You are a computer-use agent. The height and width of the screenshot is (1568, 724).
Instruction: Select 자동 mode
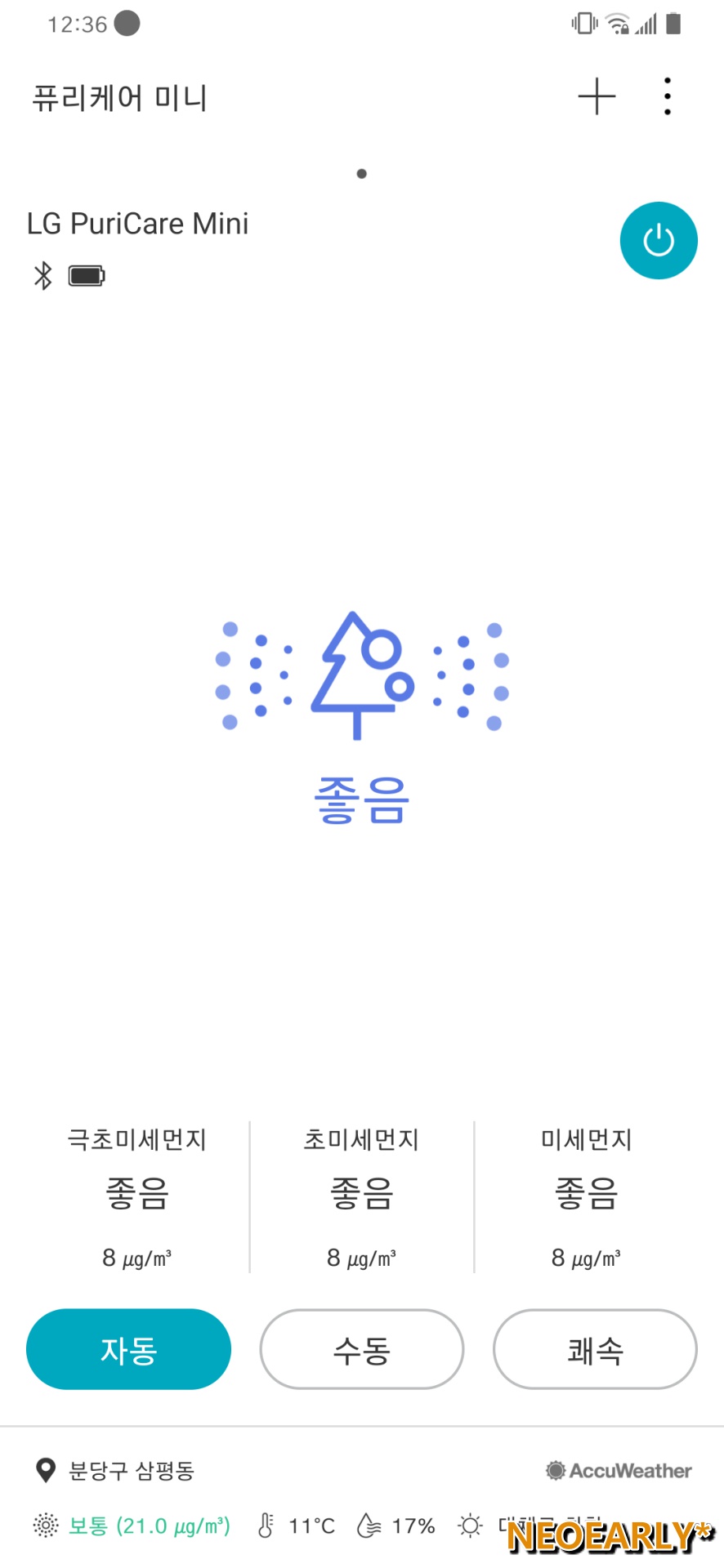[x=128, y=1349]
